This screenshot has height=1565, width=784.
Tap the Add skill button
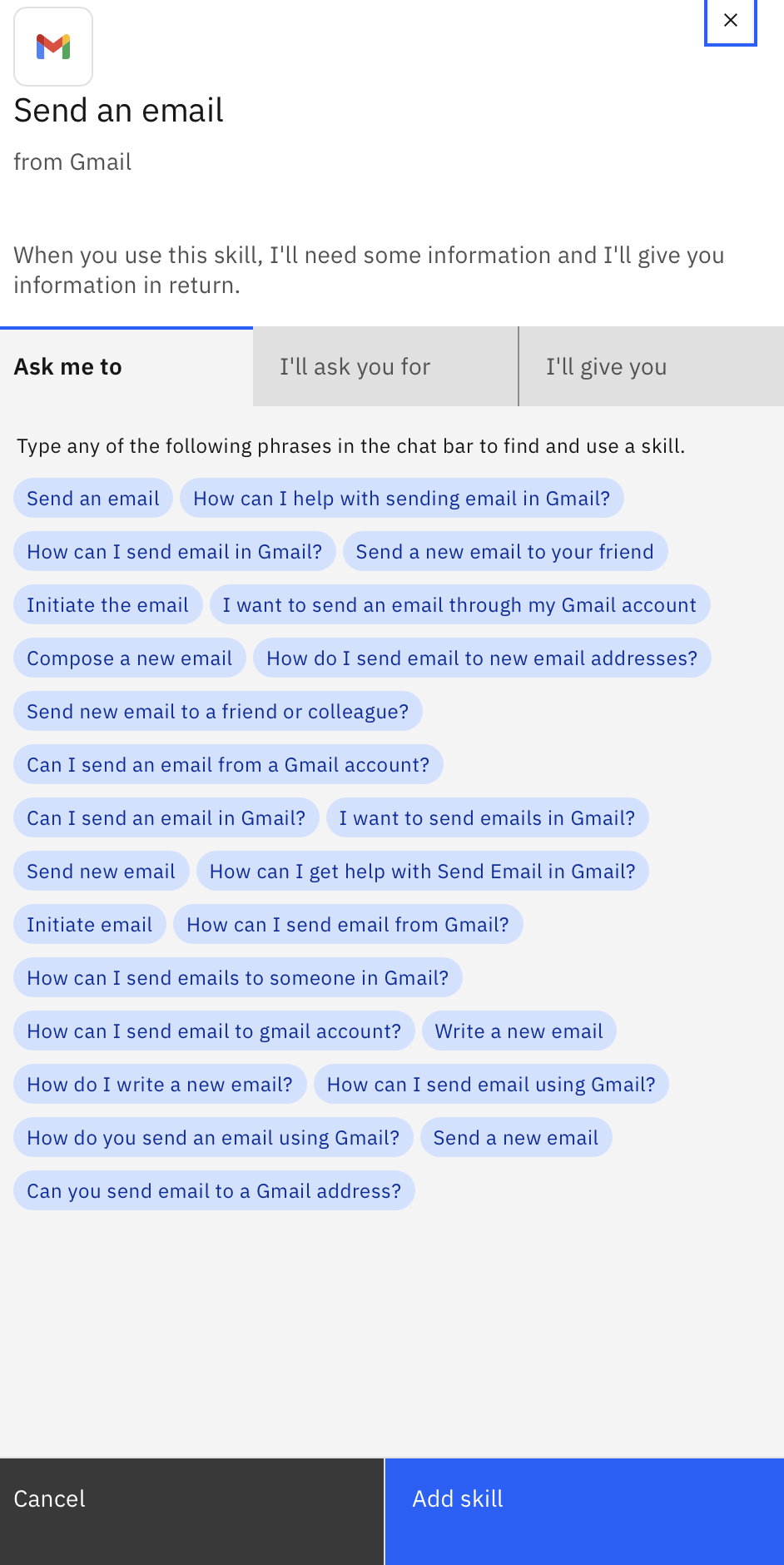point(584,1511)
